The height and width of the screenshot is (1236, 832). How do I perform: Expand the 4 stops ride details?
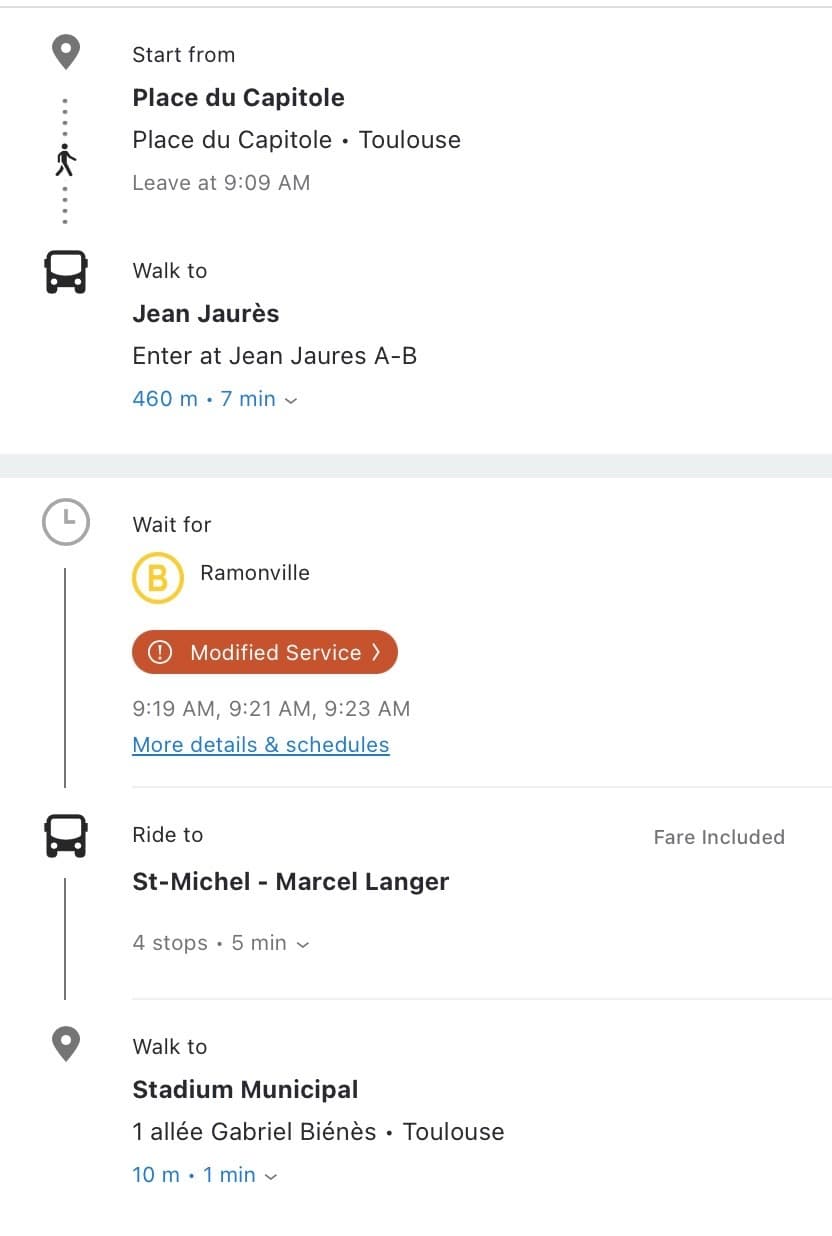point(220,943)
